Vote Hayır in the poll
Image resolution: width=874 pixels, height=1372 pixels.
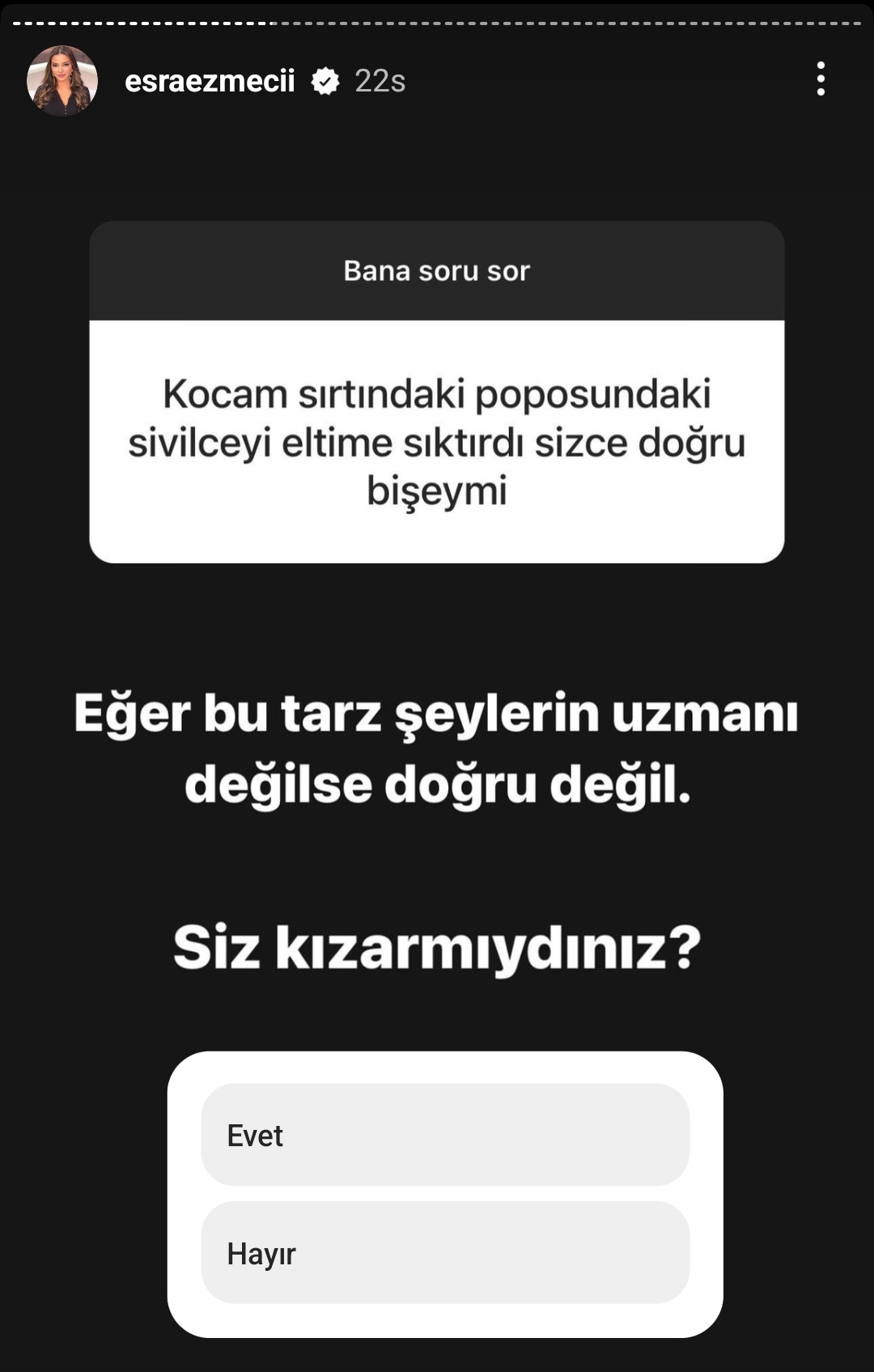(x=445, y=1252)
